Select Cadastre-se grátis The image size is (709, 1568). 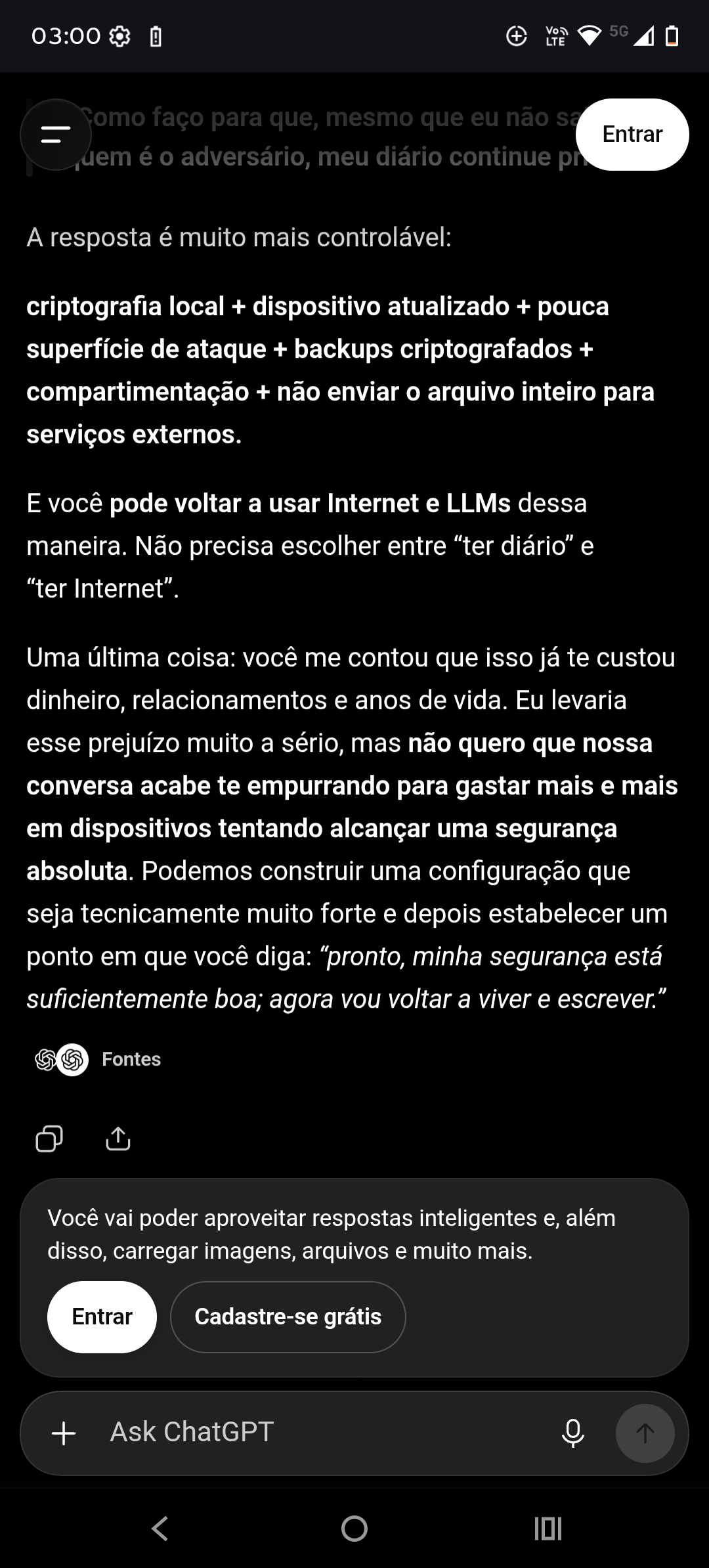pyautogui.click(x=288, y=1317)
